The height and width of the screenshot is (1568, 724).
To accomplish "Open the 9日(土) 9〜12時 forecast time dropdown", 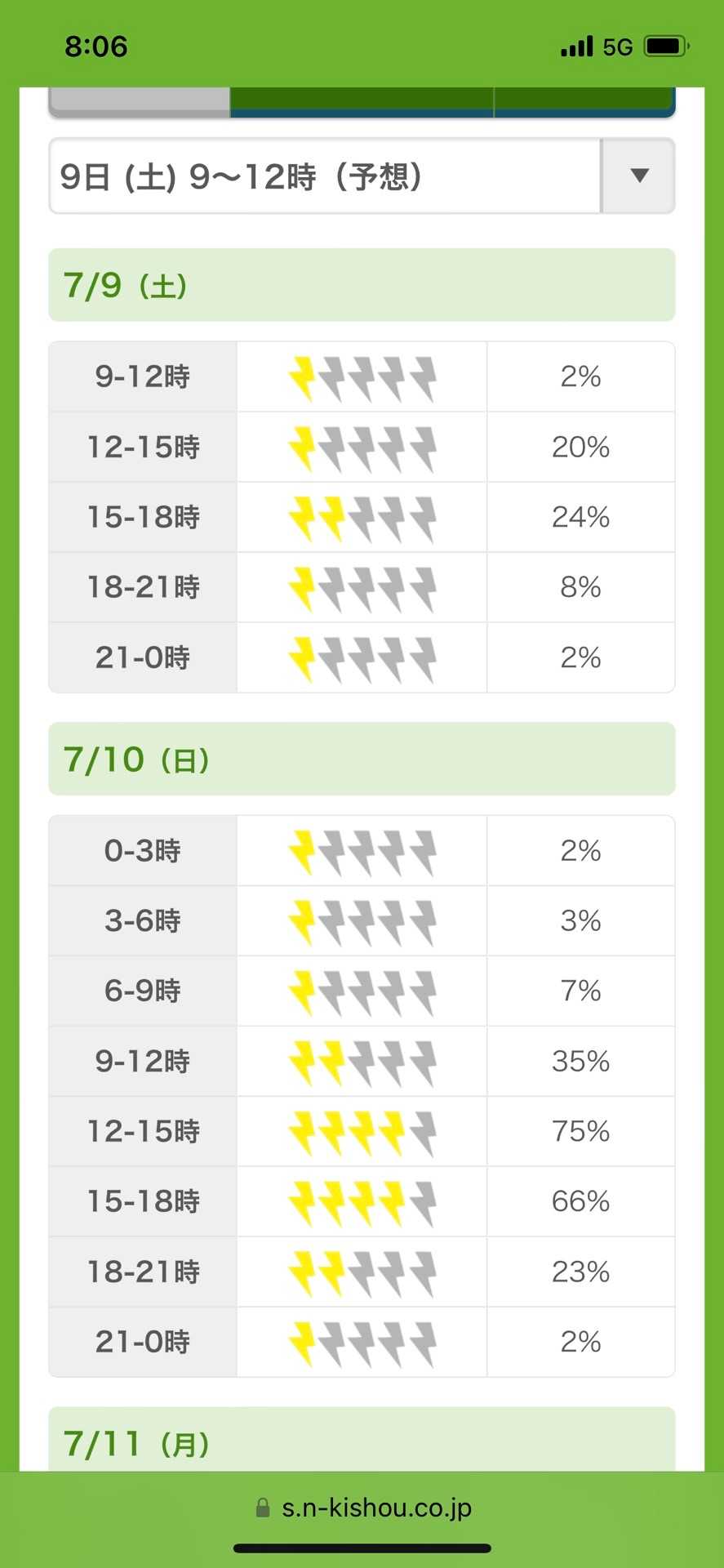I will (x=362, y=176).
